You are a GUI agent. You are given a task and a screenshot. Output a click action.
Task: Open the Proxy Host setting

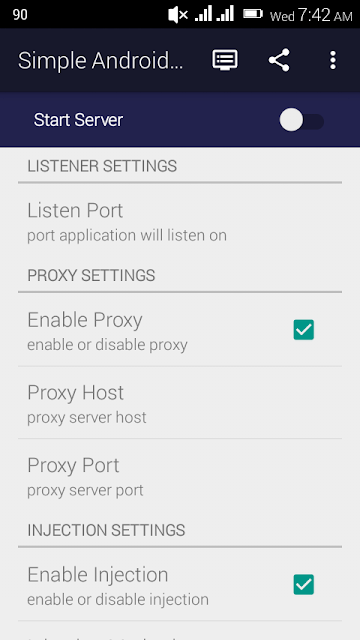click(x=180, y=403)
